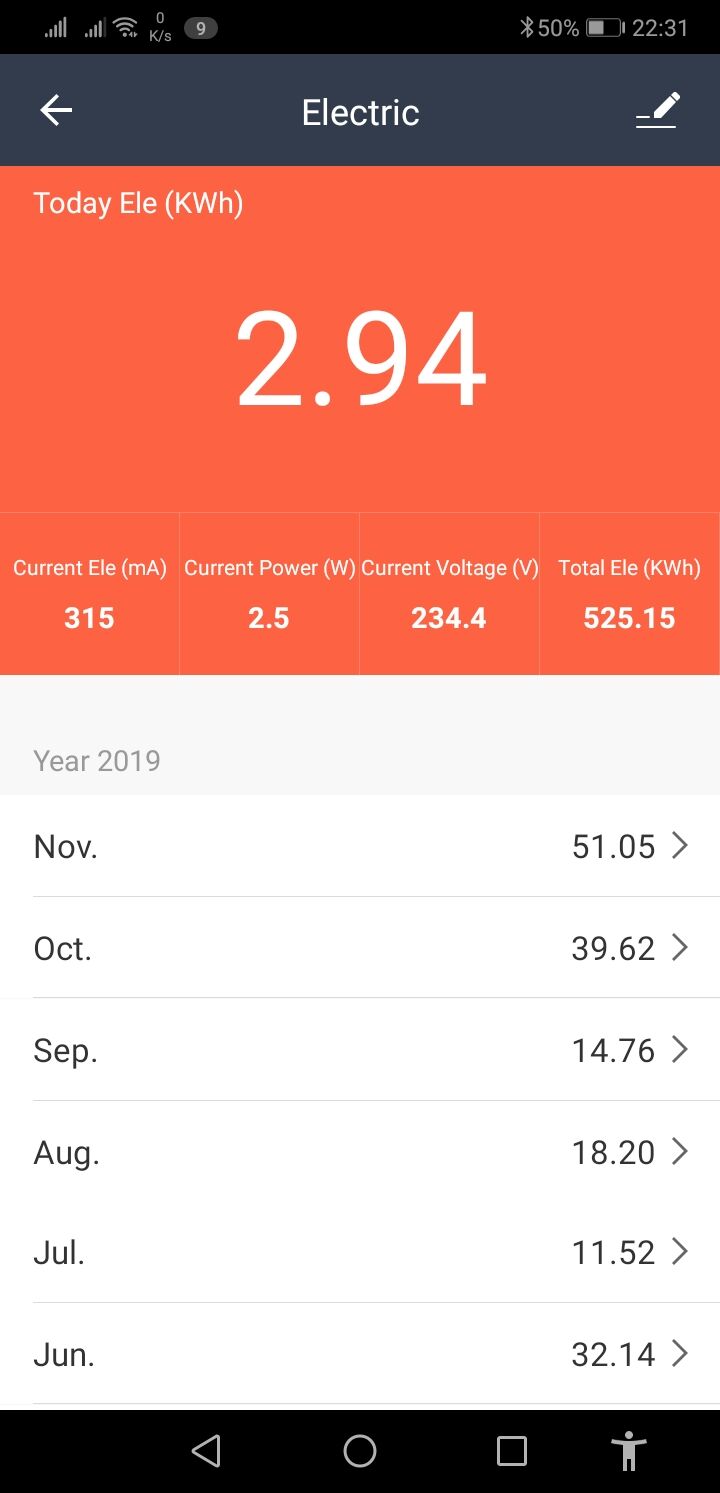
Task: Tap the edit pencil icon
Action: coord(658,111)
